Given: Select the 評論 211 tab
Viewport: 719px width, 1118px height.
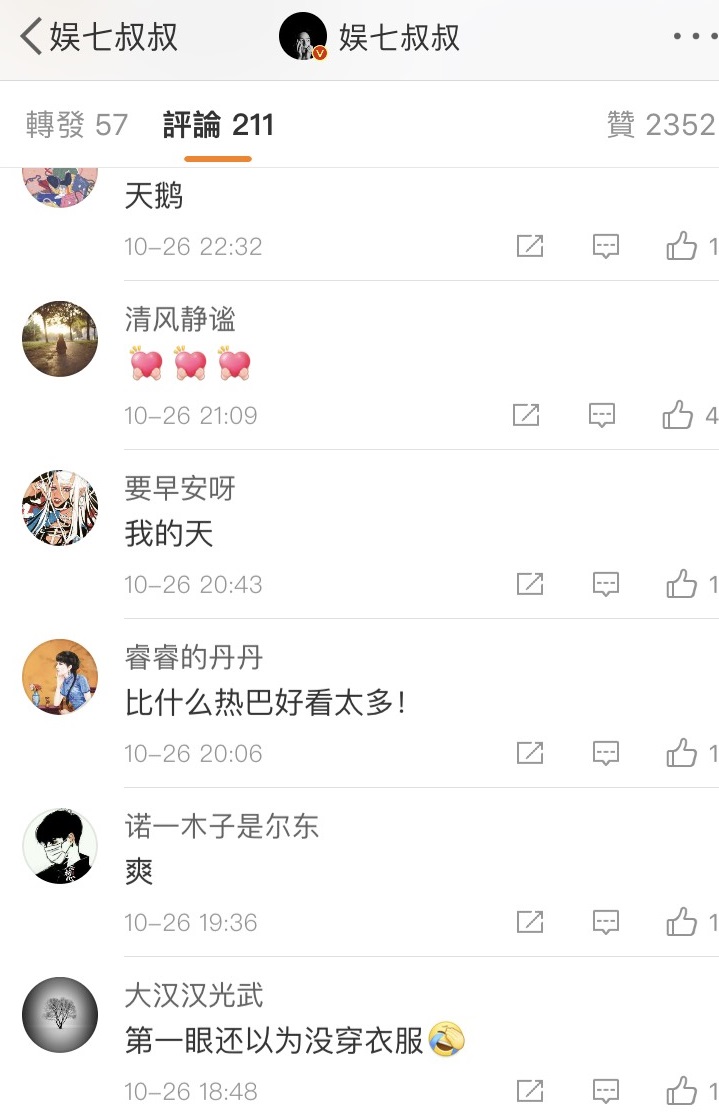Looking at the screenshot, I should (x=218, y=125).
